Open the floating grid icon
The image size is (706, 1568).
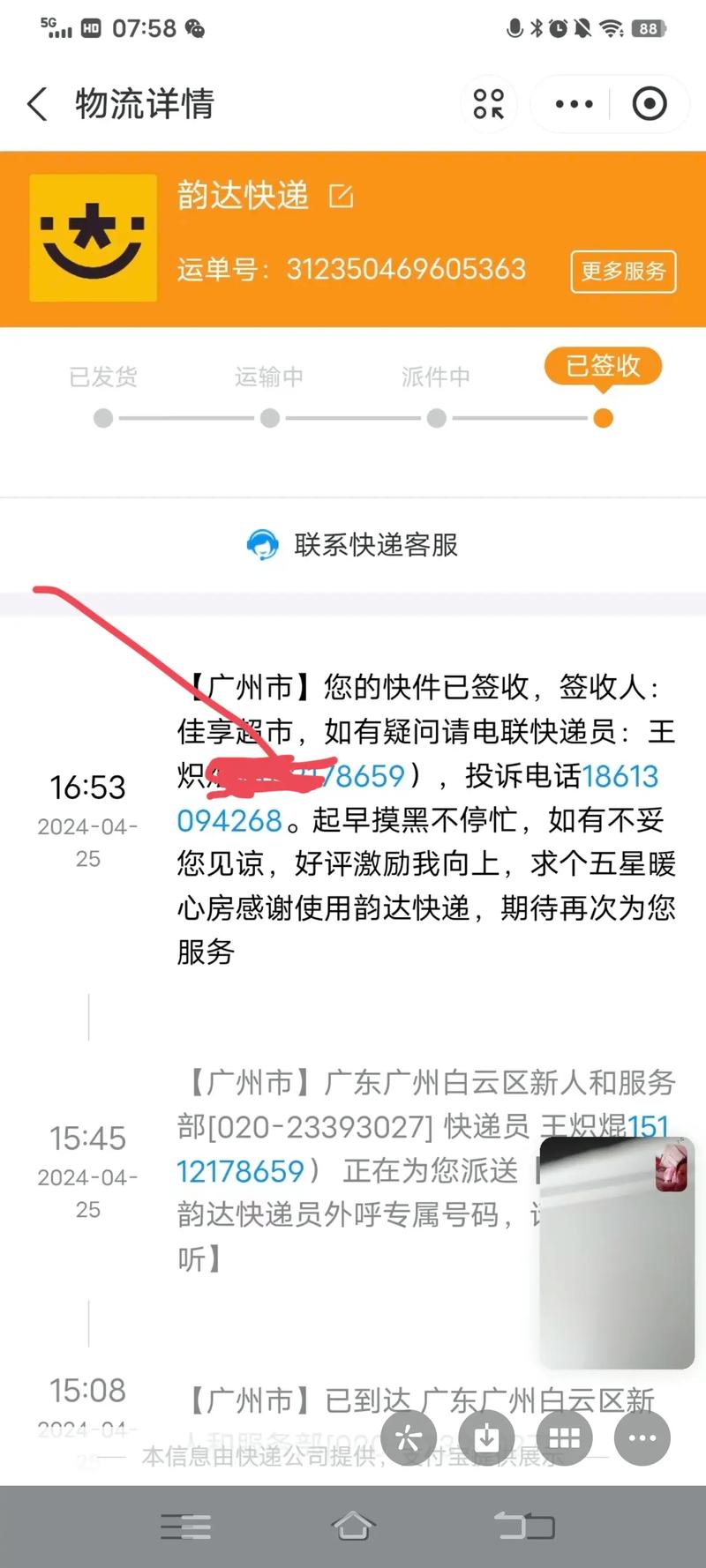tap(564, 1439)
